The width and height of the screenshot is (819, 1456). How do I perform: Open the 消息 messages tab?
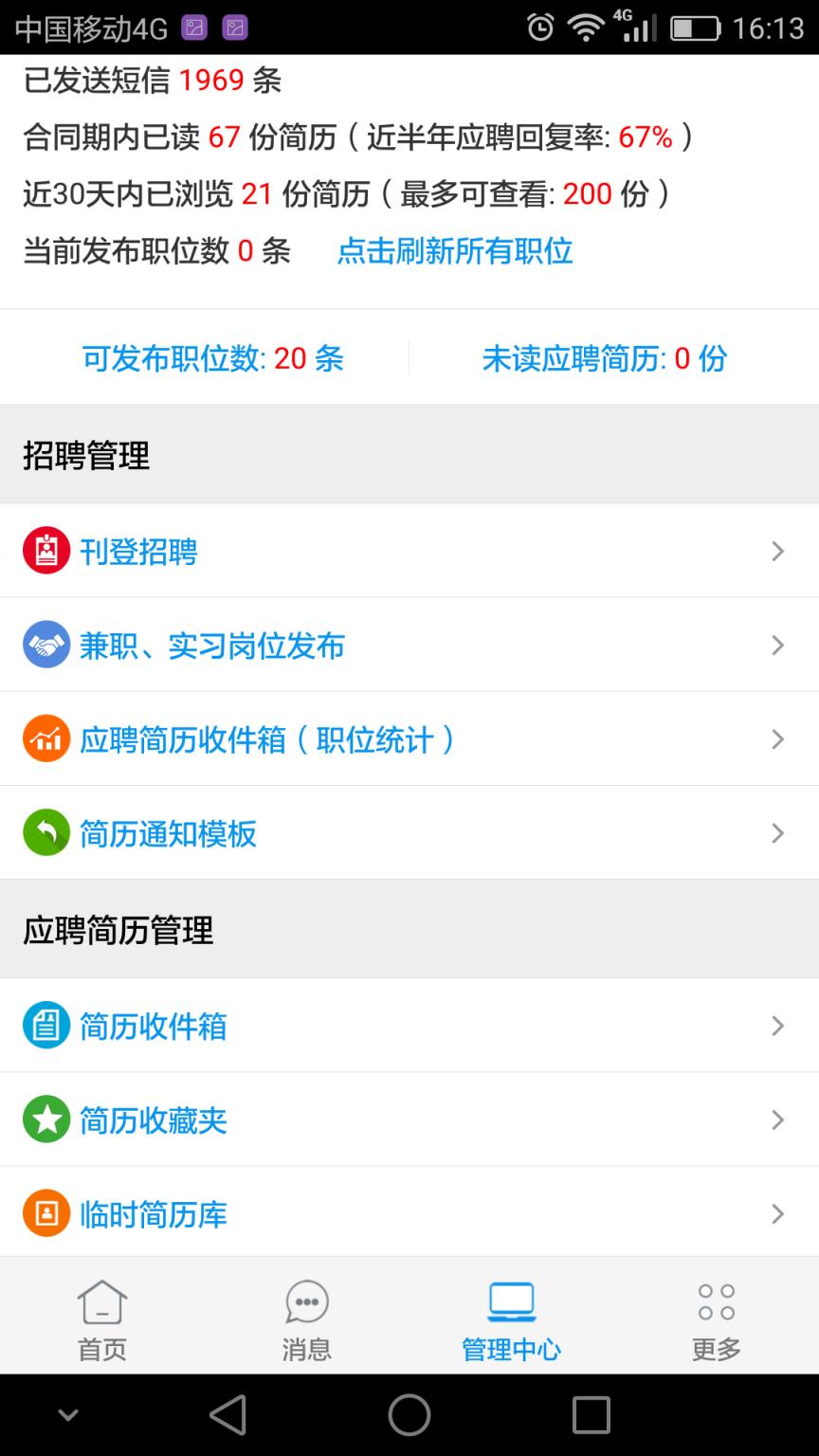click(306, 1318)
